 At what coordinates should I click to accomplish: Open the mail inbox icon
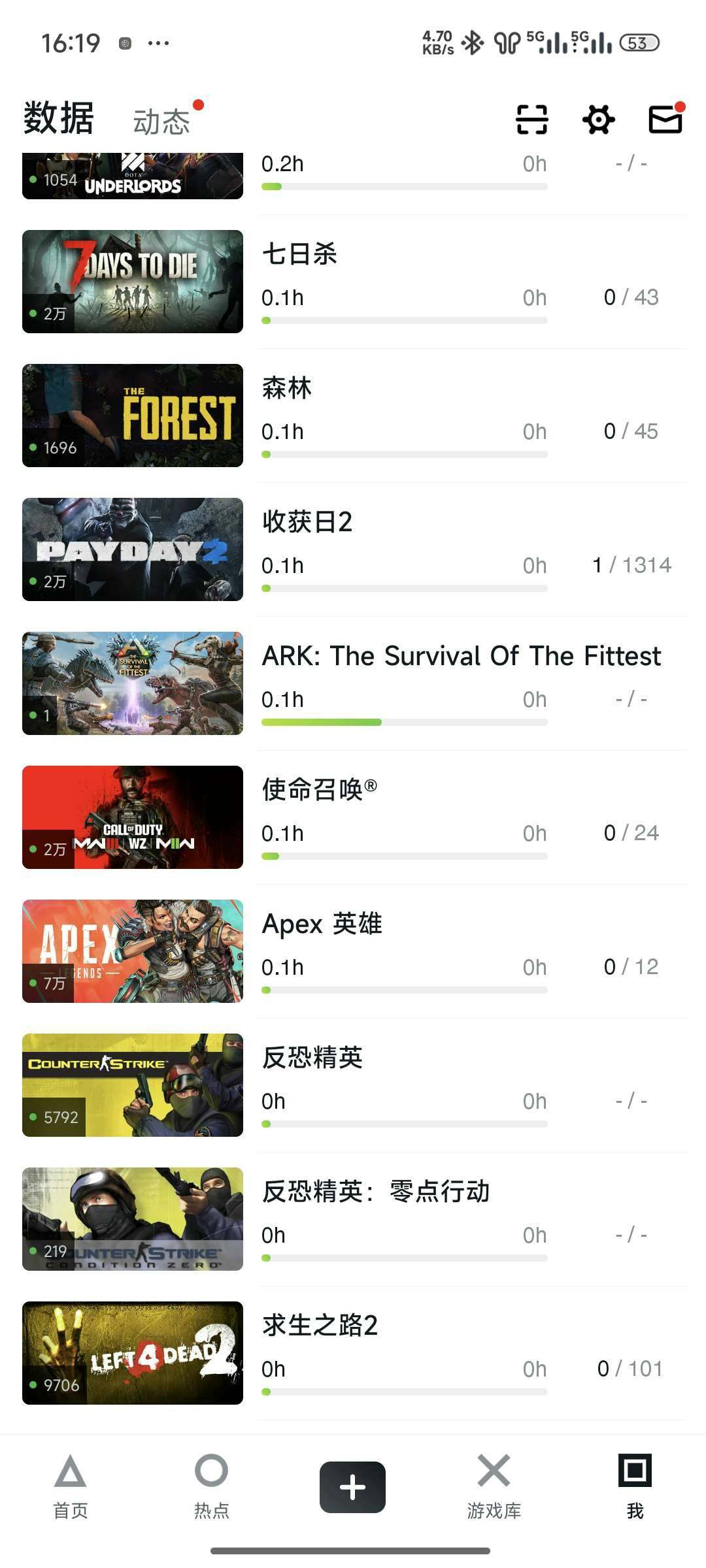coord(665,120)
